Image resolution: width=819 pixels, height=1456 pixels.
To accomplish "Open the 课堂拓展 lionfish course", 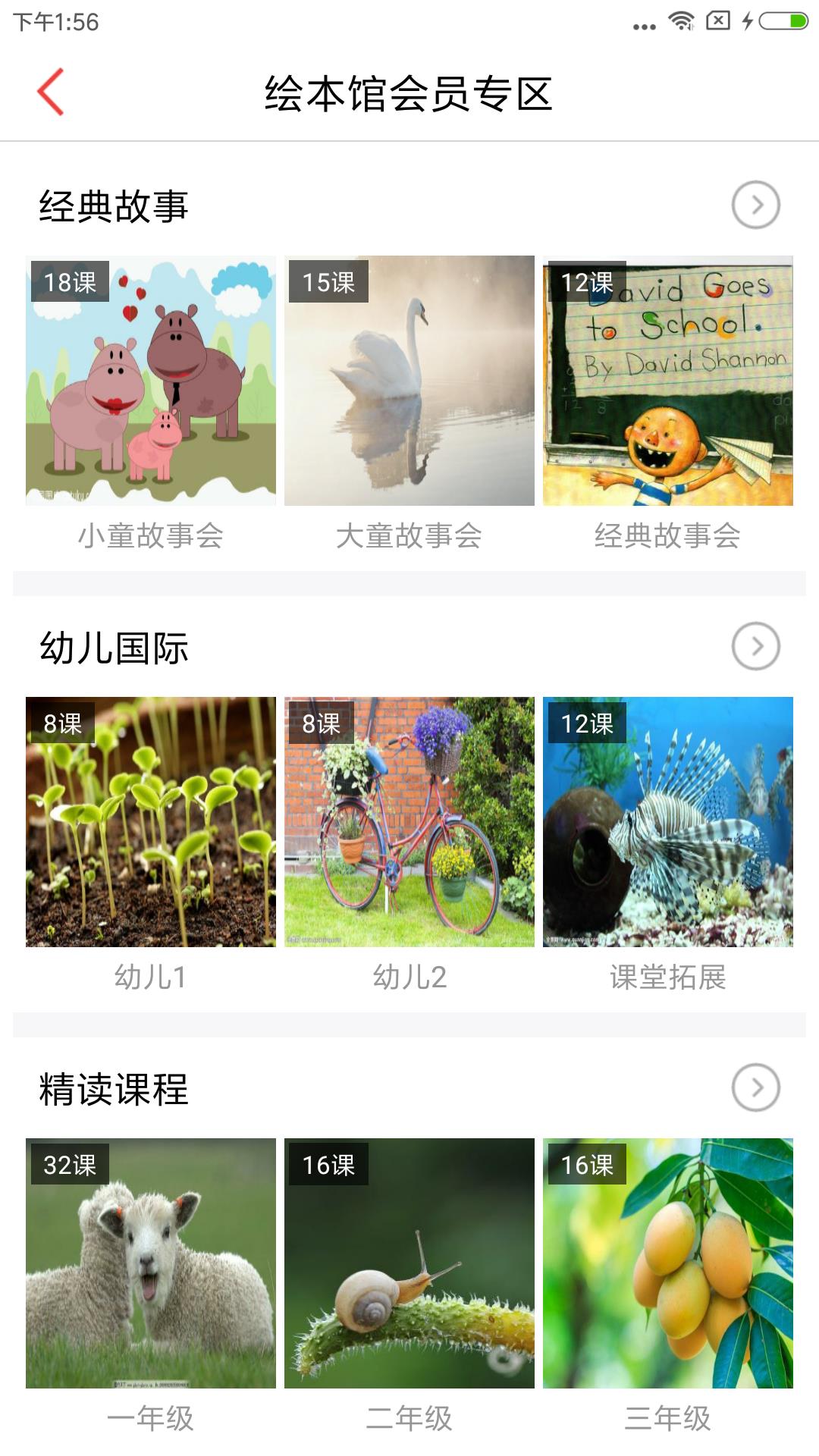I will [667, 821].
